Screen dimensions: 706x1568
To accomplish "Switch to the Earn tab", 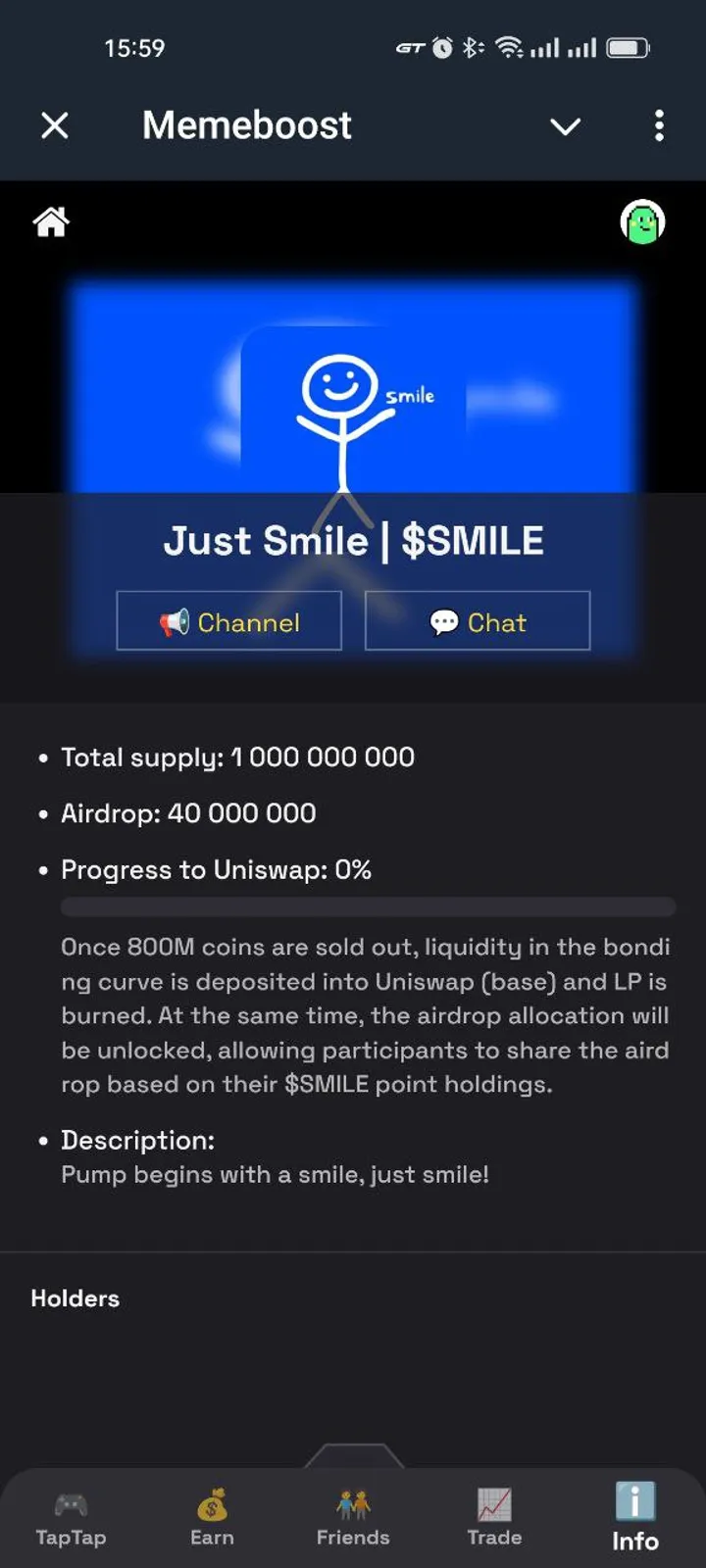I will pyautogui.click(x=212, y=1518).
